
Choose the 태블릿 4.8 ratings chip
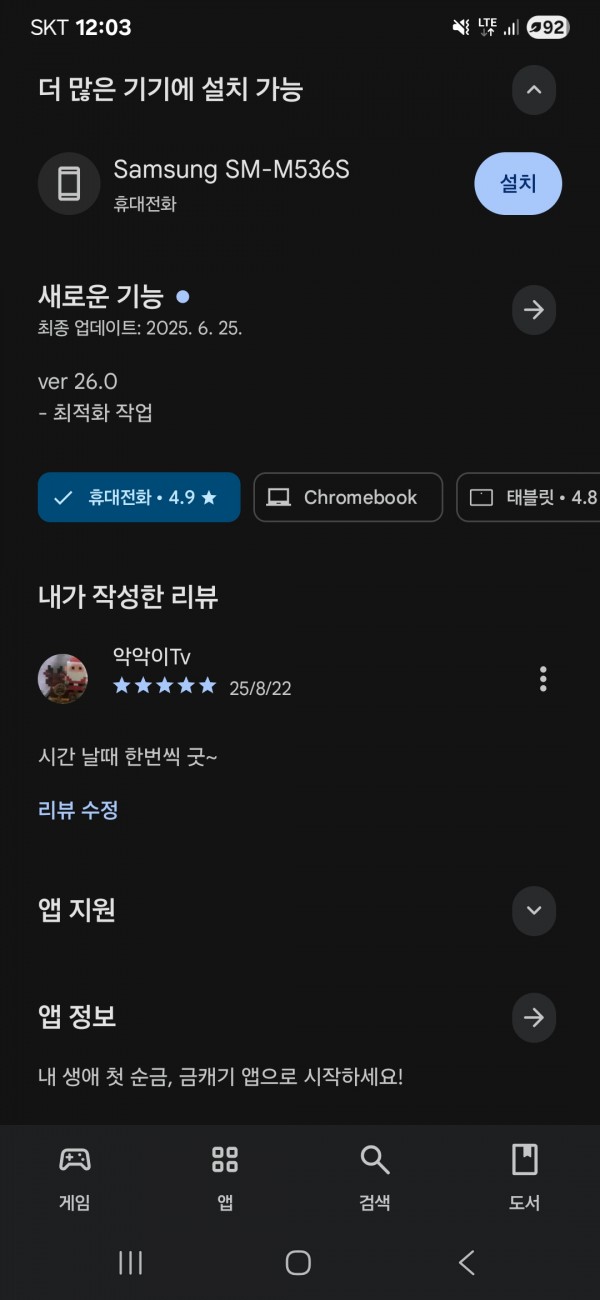(x=530, y=497)
